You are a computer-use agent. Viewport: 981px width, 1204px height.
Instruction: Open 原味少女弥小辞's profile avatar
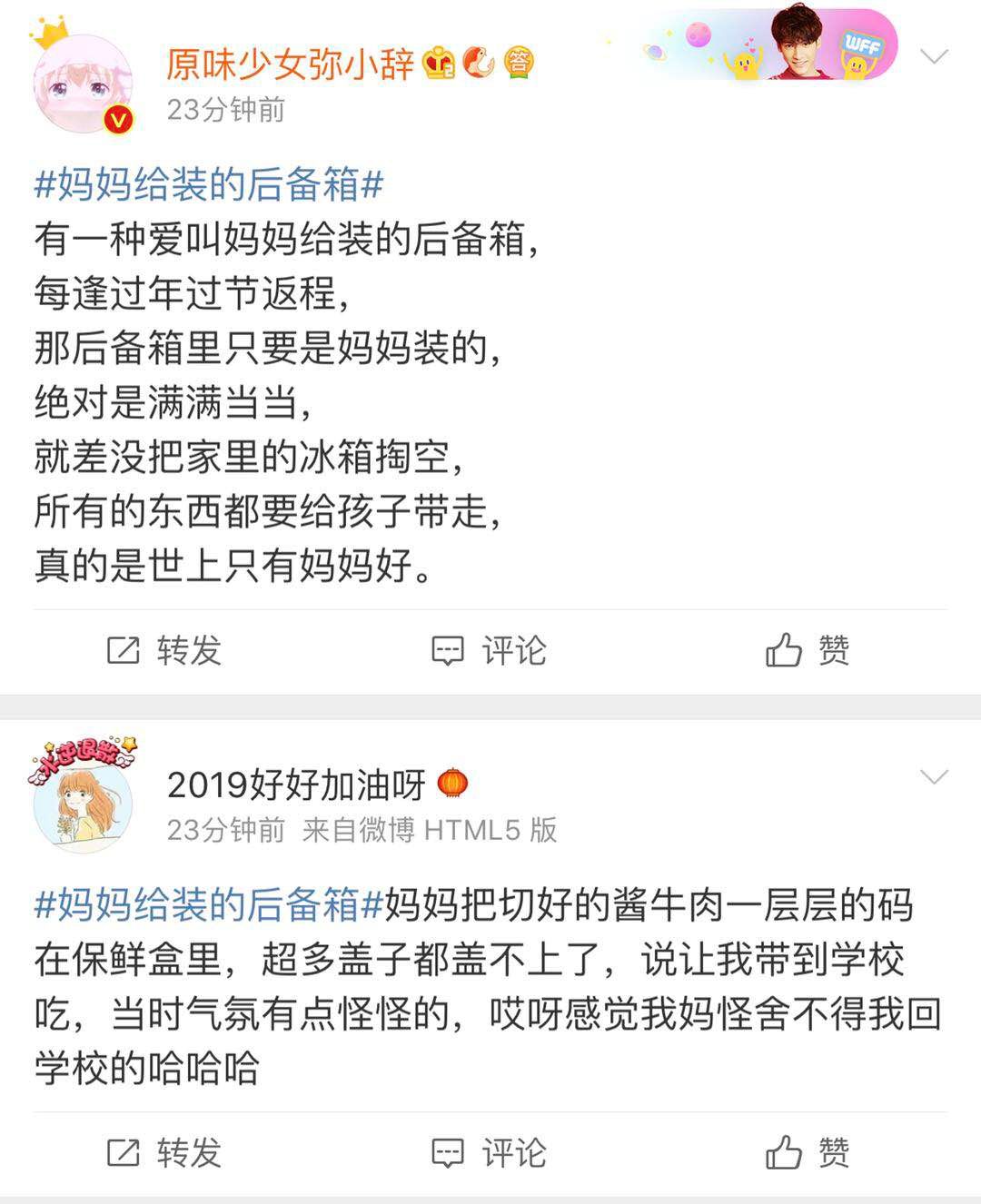[83, 84]
